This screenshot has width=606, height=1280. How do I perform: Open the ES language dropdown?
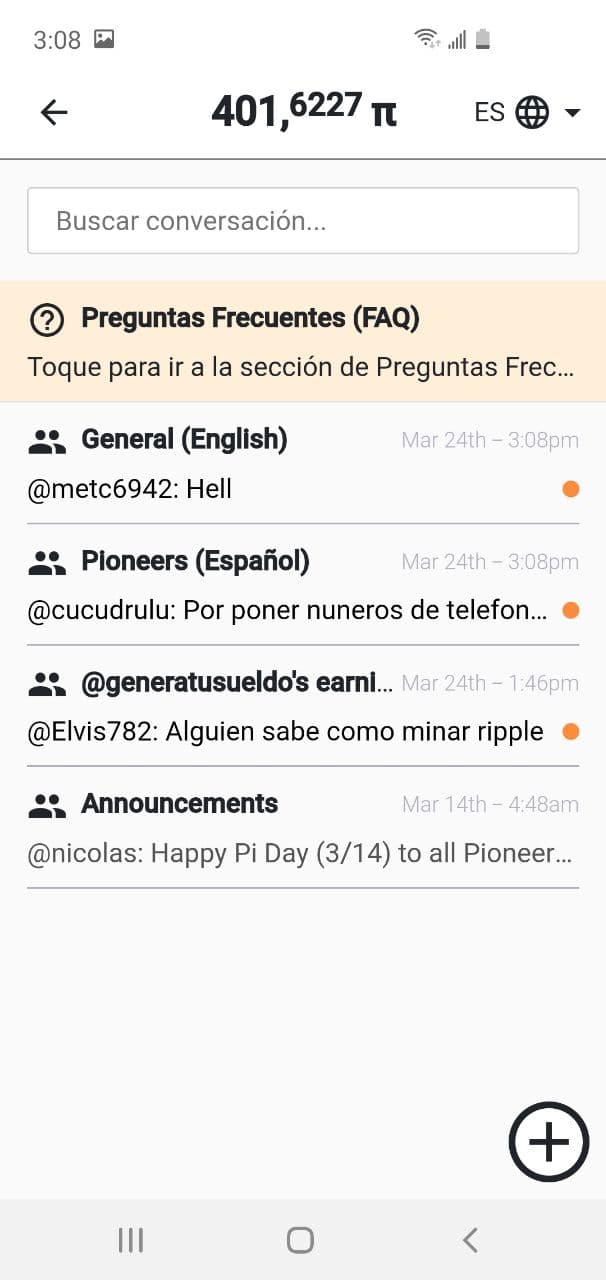[x=527, y=112]
